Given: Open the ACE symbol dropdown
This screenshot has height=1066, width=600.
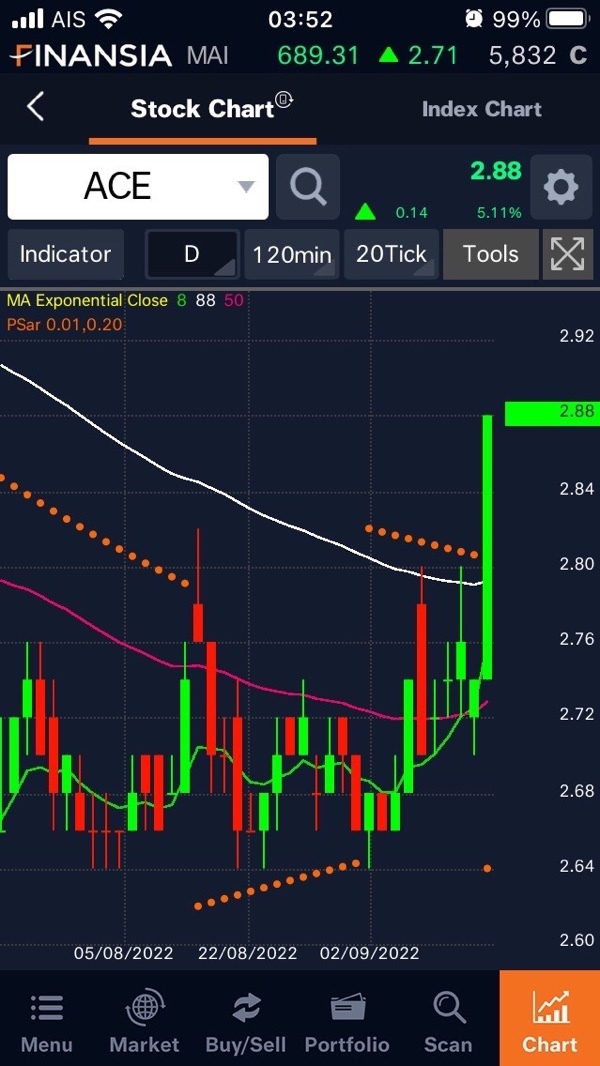Looking at the screenshot, I should pyautogui.click(x=138, y=186).
